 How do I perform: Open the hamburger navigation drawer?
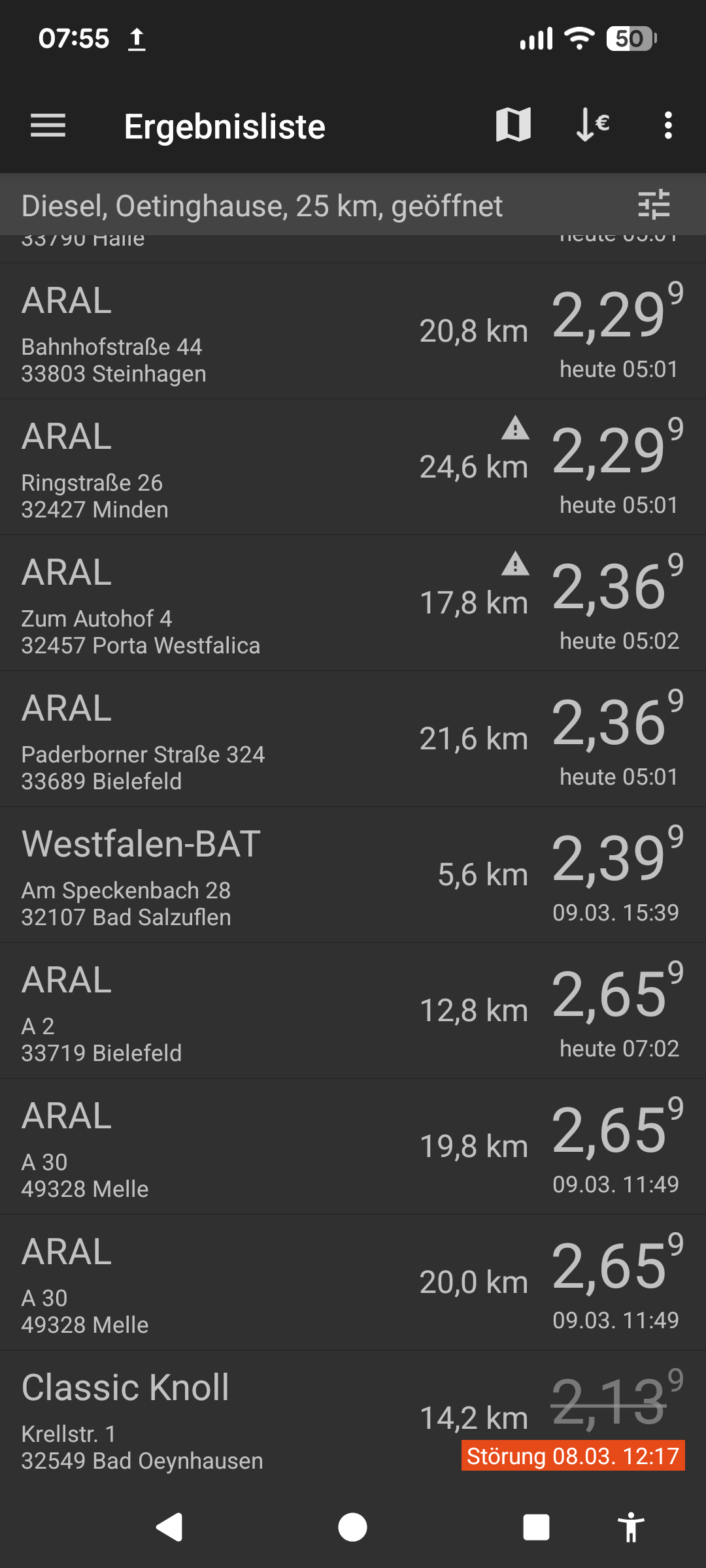(48, 125)
